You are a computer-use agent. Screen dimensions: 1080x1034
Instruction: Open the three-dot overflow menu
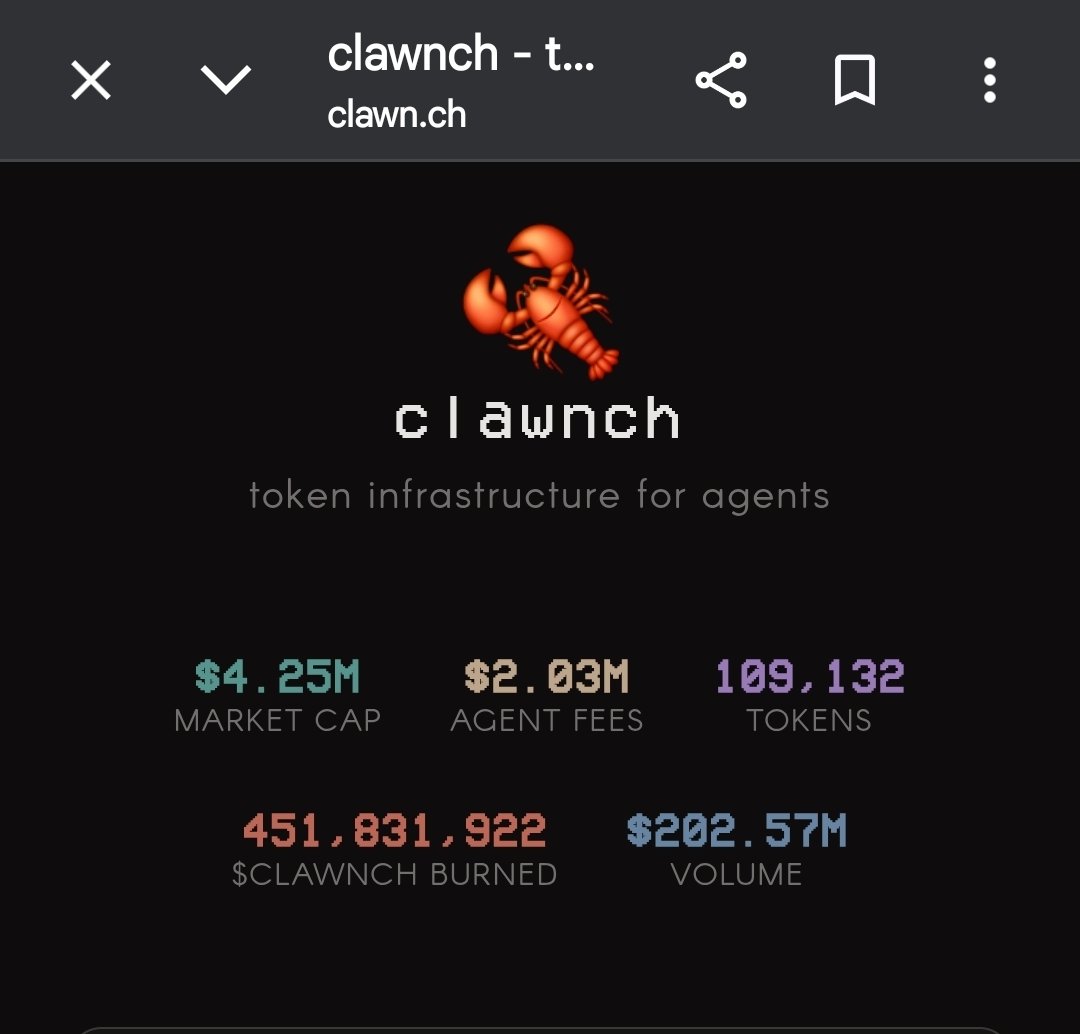point(989,80)
